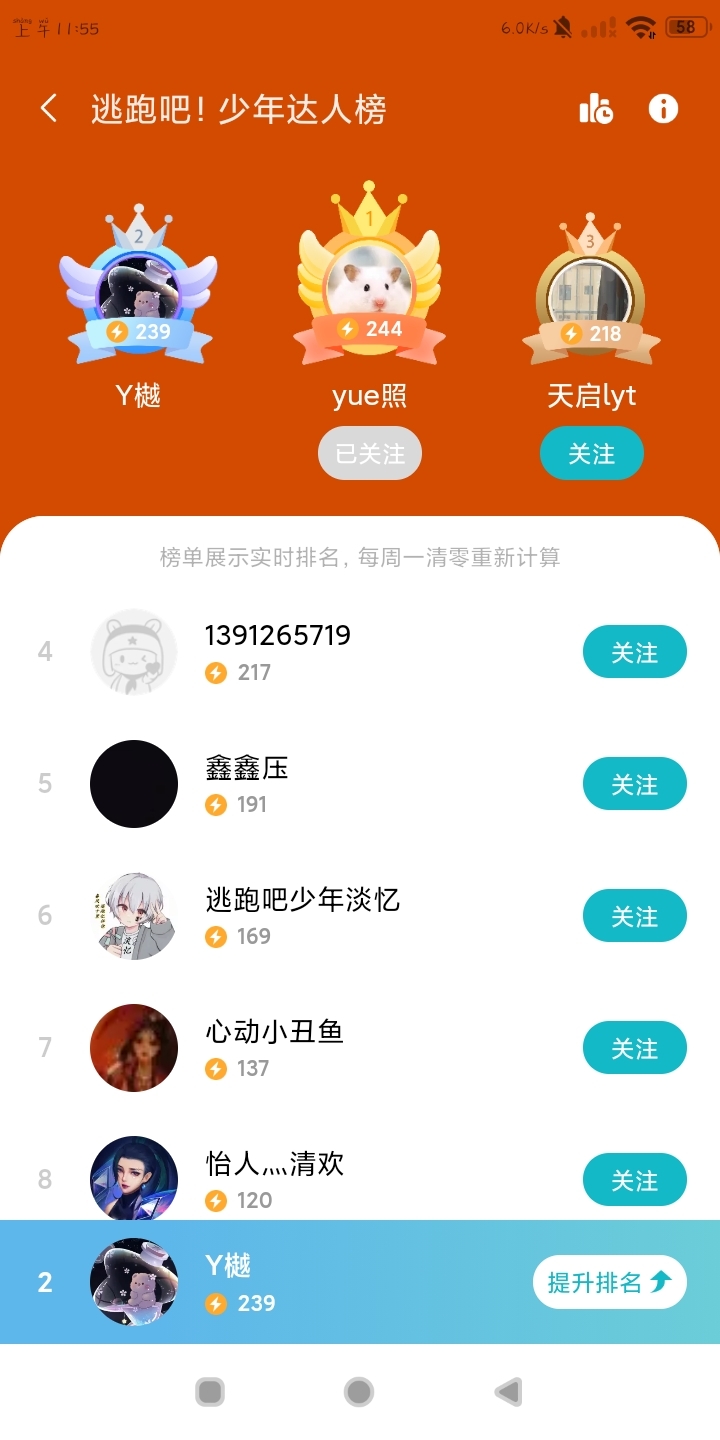720x1440 pixels.
Task: Follow 鑫鑫压 in rank 5
Action: [x=634, y=784]
